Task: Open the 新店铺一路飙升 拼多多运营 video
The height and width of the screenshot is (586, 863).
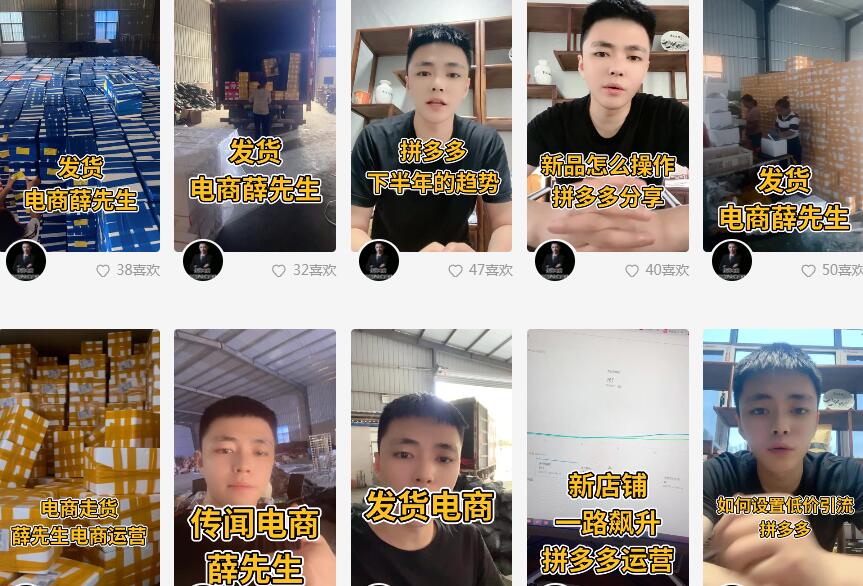Action: (608, 455)
